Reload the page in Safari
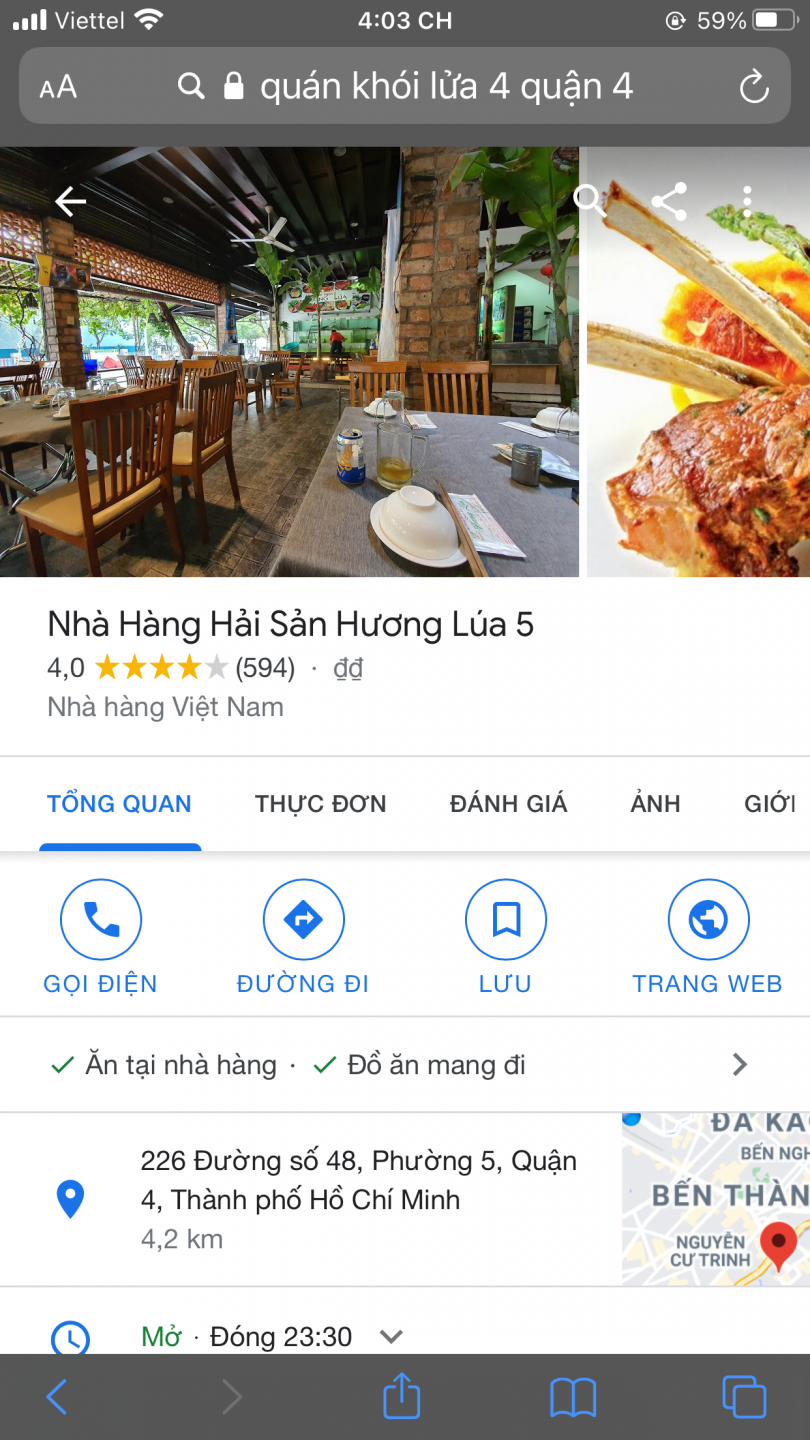Image resolution: width=810 pixels, height=1440 pixels. (754, 88)
